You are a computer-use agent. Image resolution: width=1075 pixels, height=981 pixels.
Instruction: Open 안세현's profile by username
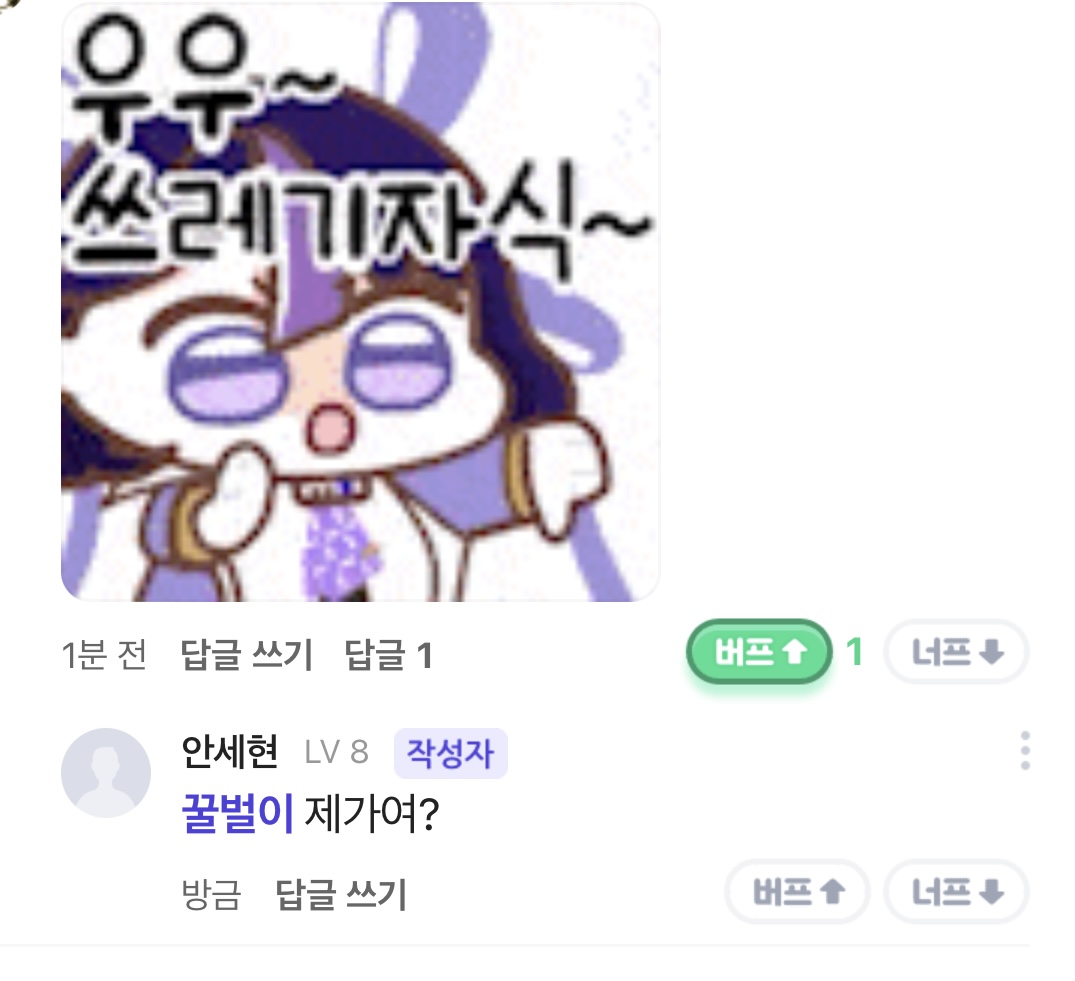229,752
